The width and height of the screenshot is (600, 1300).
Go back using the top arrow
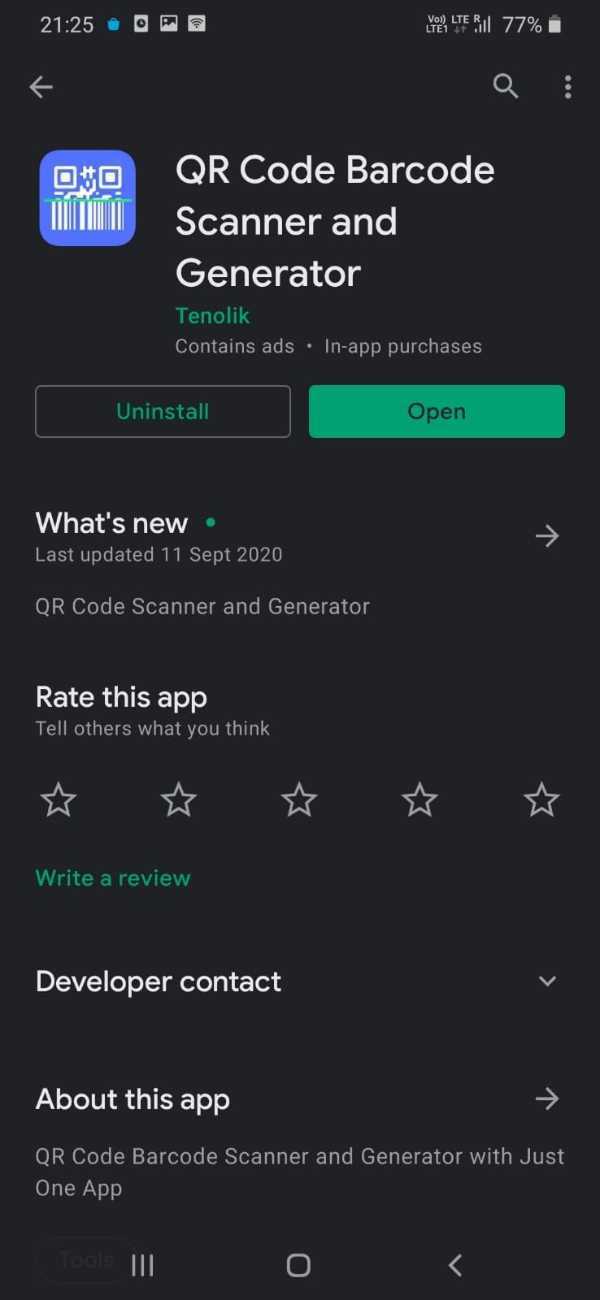[x=41, y=87]
